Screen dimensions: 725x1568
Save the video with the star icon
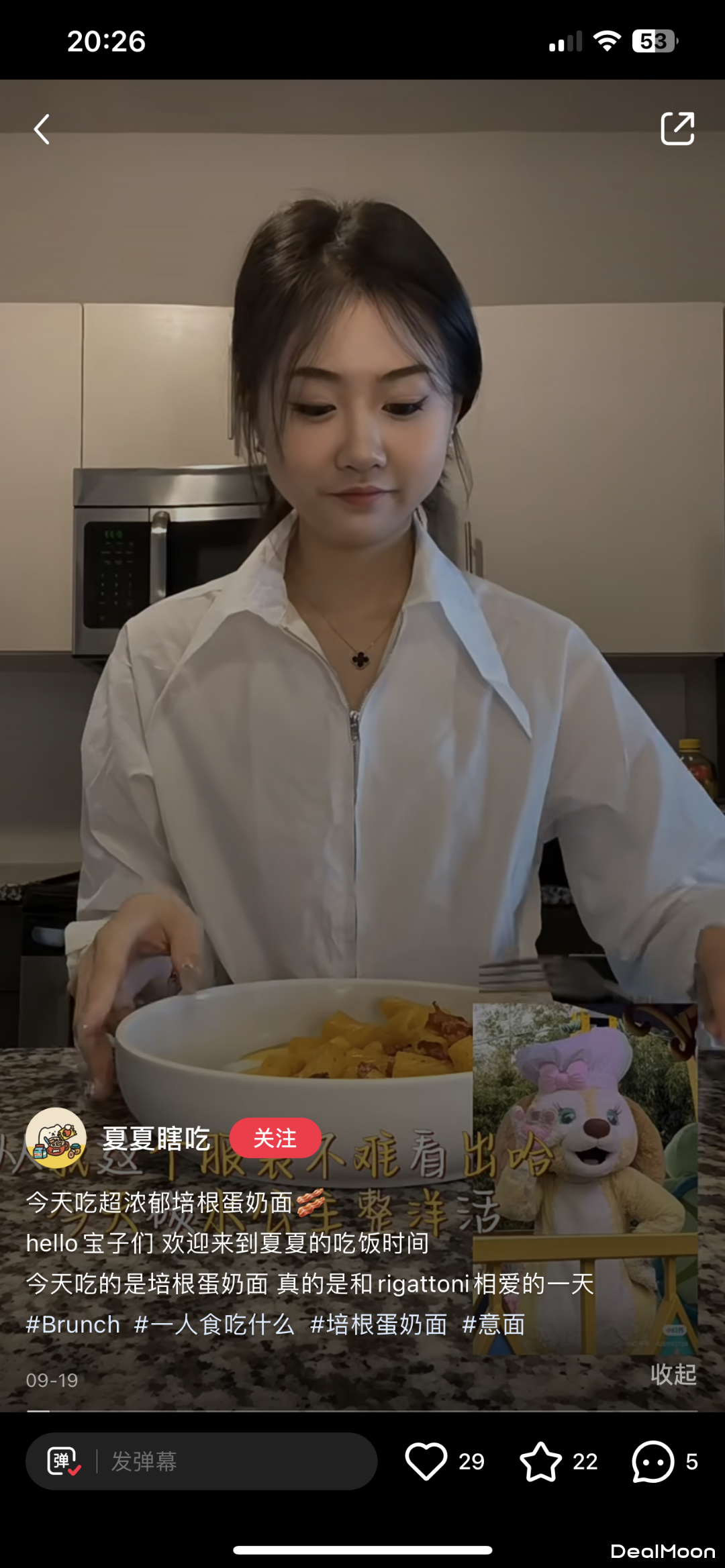pos(541,1461)
